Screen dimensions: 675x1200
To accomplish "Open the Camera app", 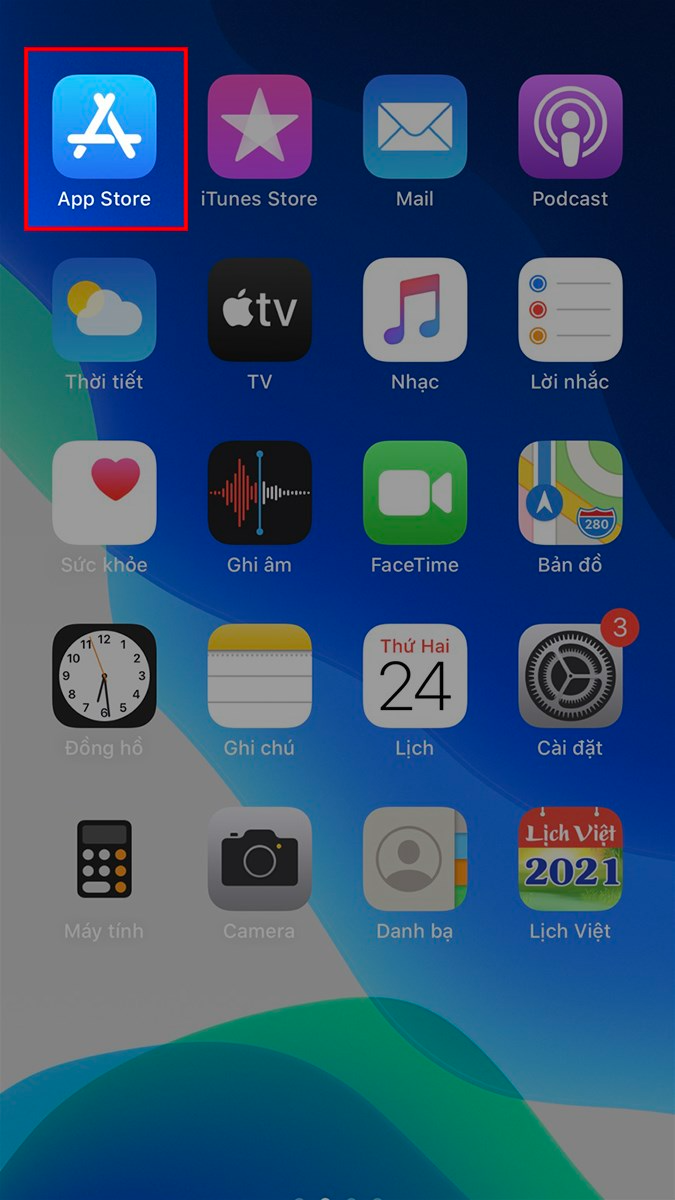I will tap(259, 858).
